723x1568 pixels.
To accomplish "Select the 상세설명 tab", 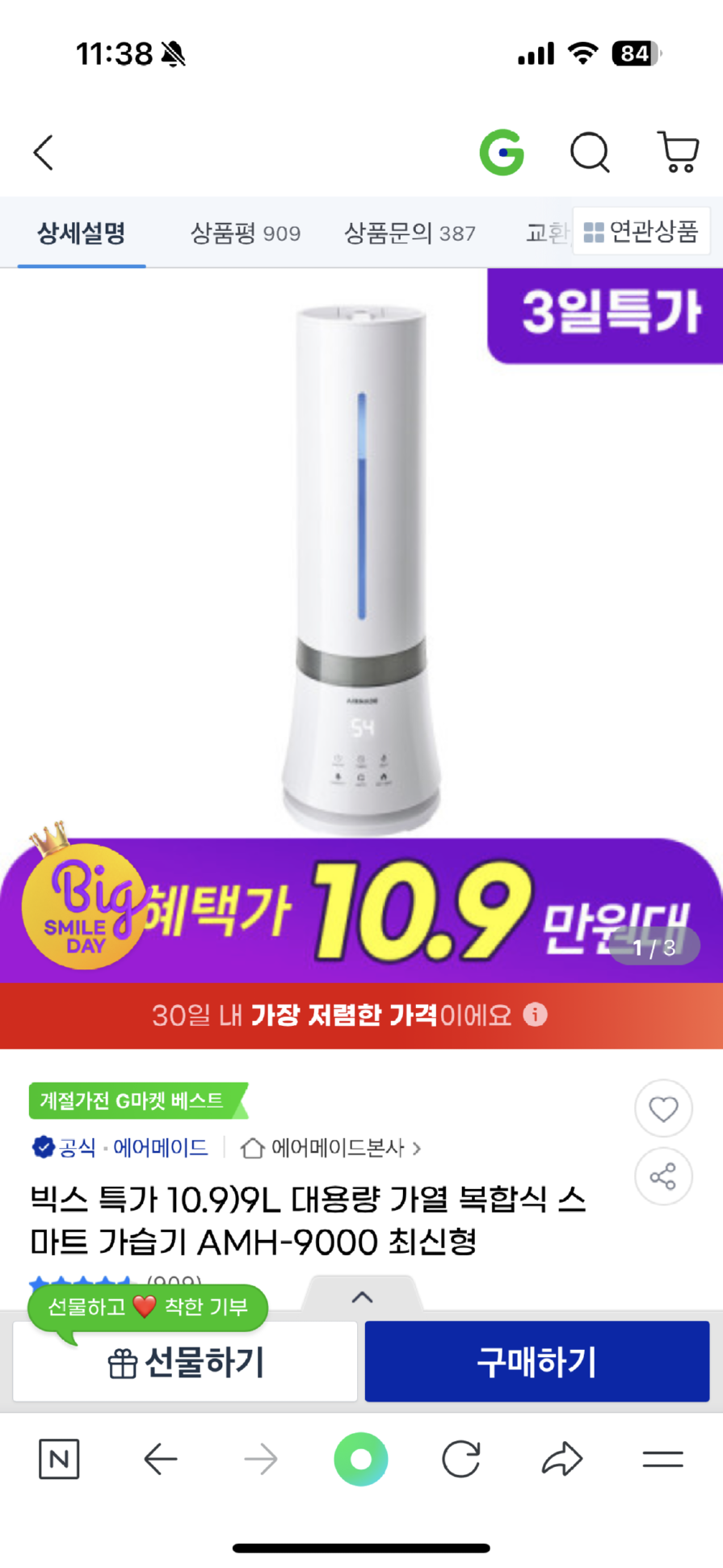I will (x=82, y=233).
